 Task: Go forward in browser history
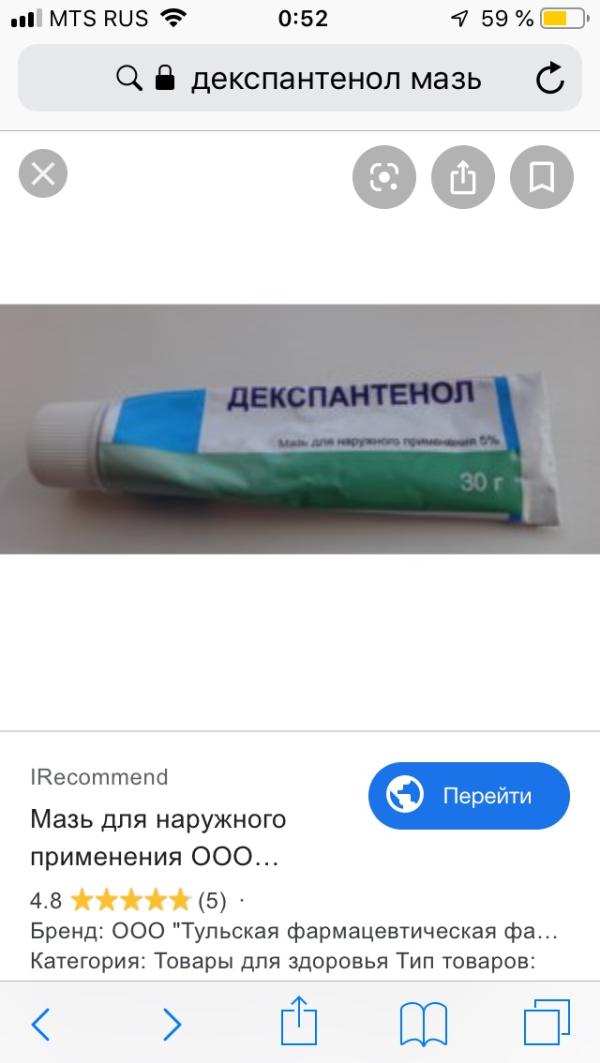[x=172, y=1024]
